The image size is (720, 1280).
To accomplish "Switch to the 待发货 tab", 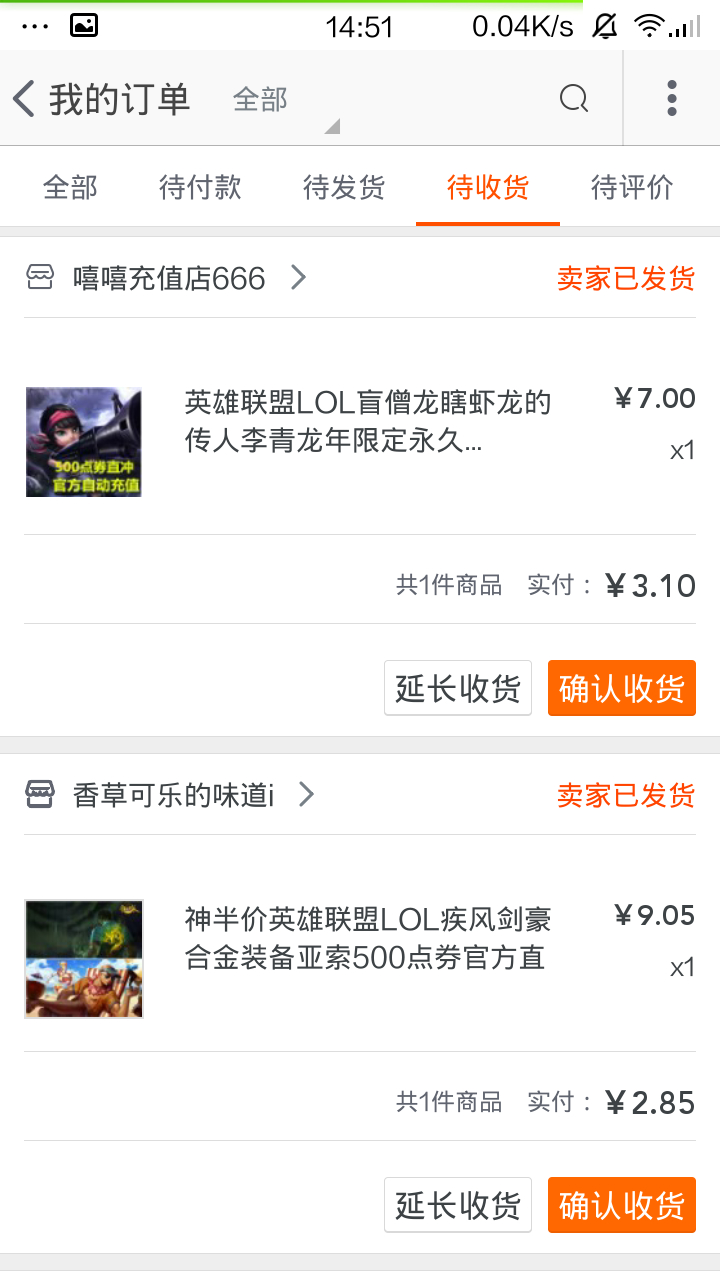I will click(344, 187).
